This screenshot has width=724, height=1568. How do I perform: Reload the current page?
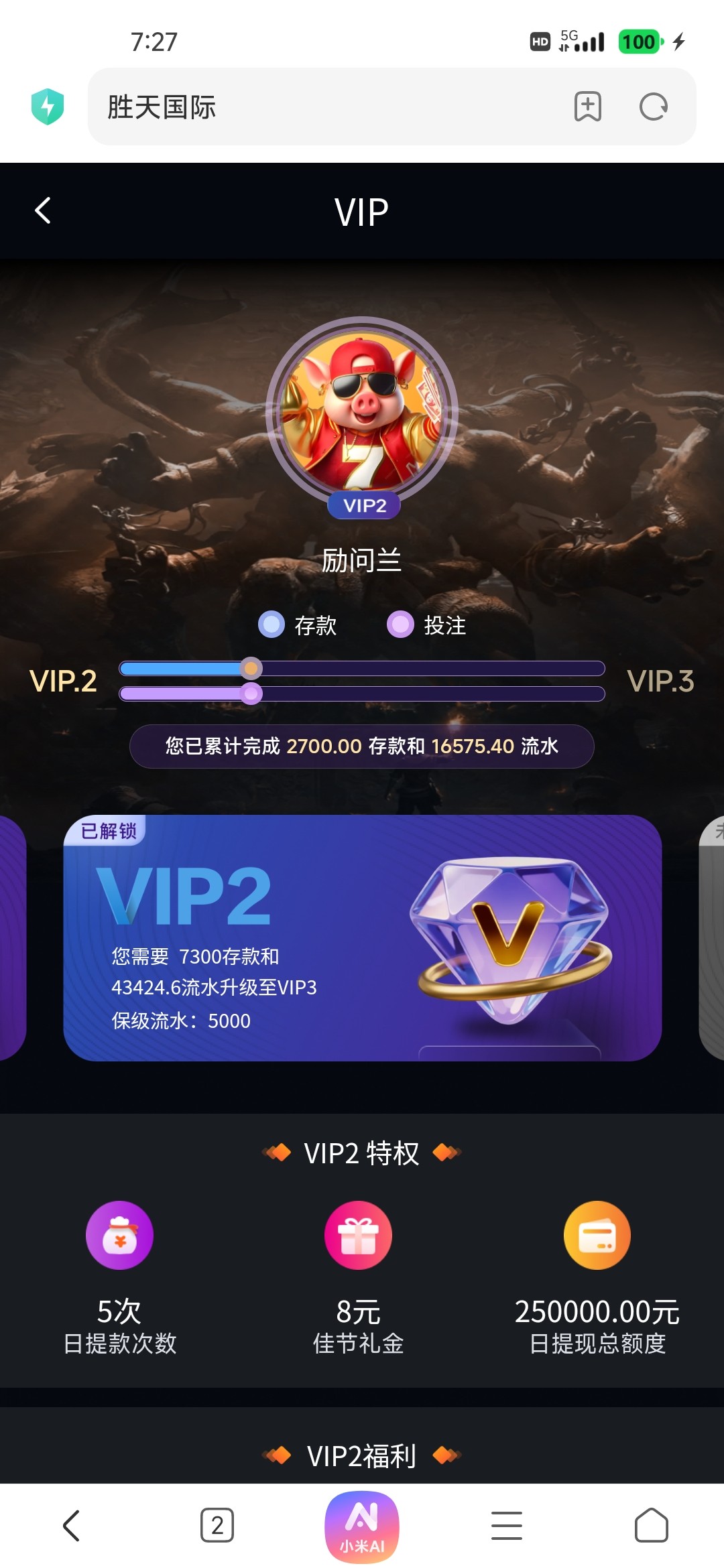coord(653,107)
